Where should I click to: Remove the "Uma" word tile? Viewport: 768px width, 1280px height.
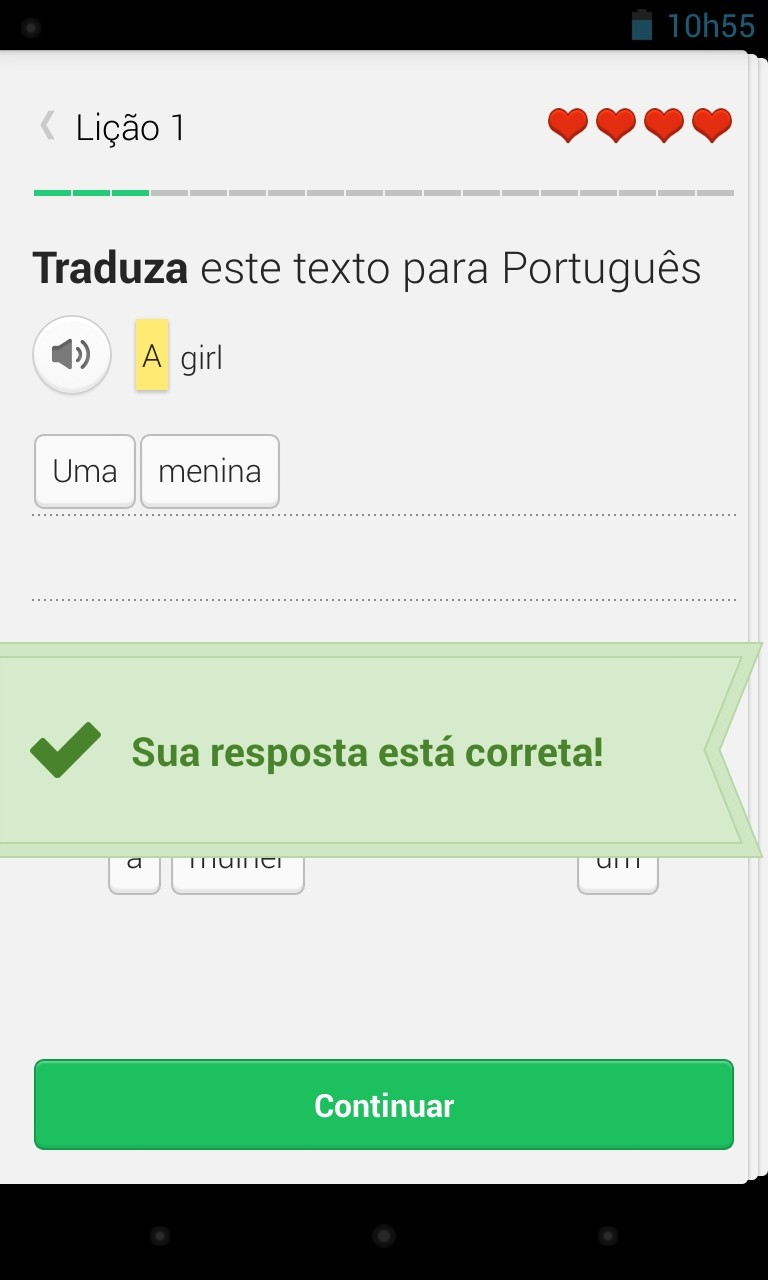click(85, 471)
